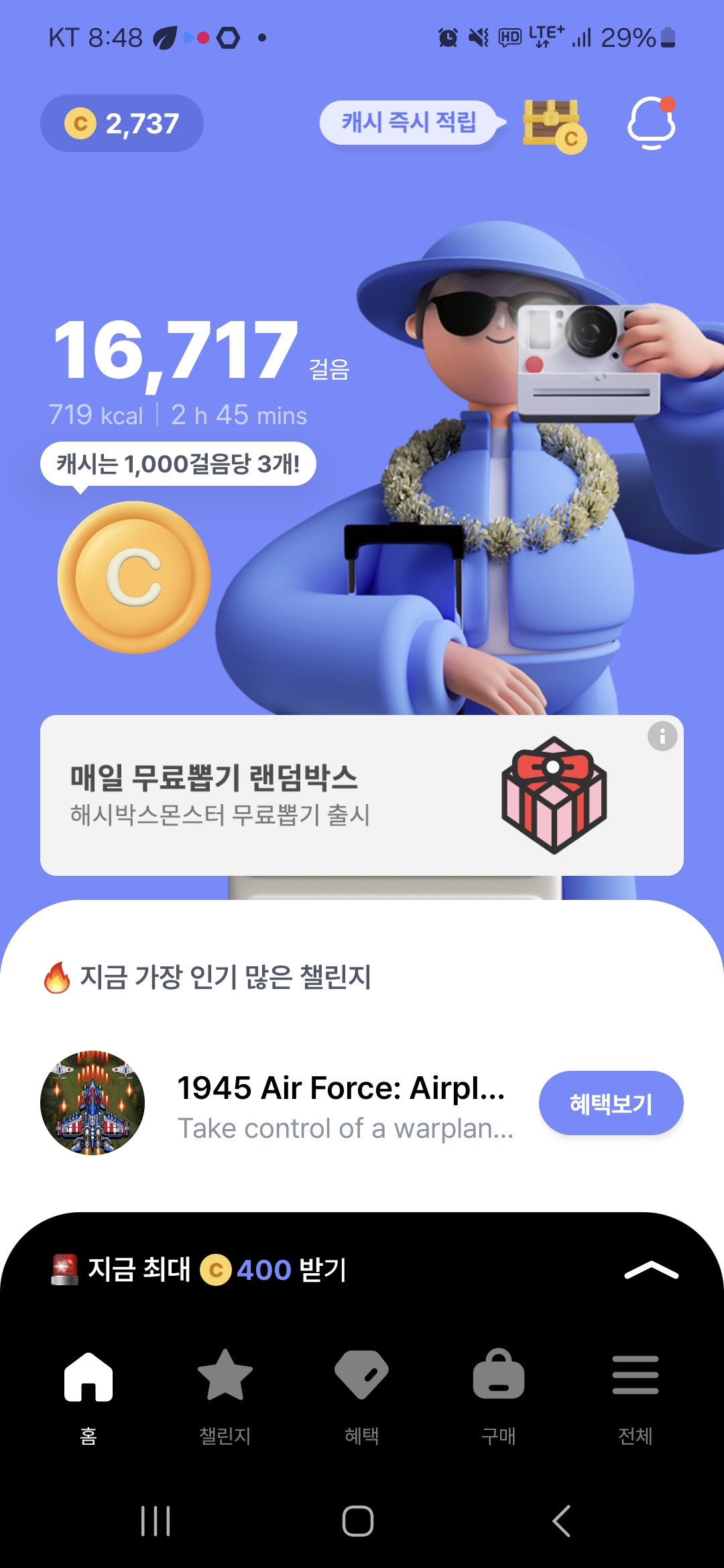
Task: Tap the system back button
Action: tap(562, 1521)
